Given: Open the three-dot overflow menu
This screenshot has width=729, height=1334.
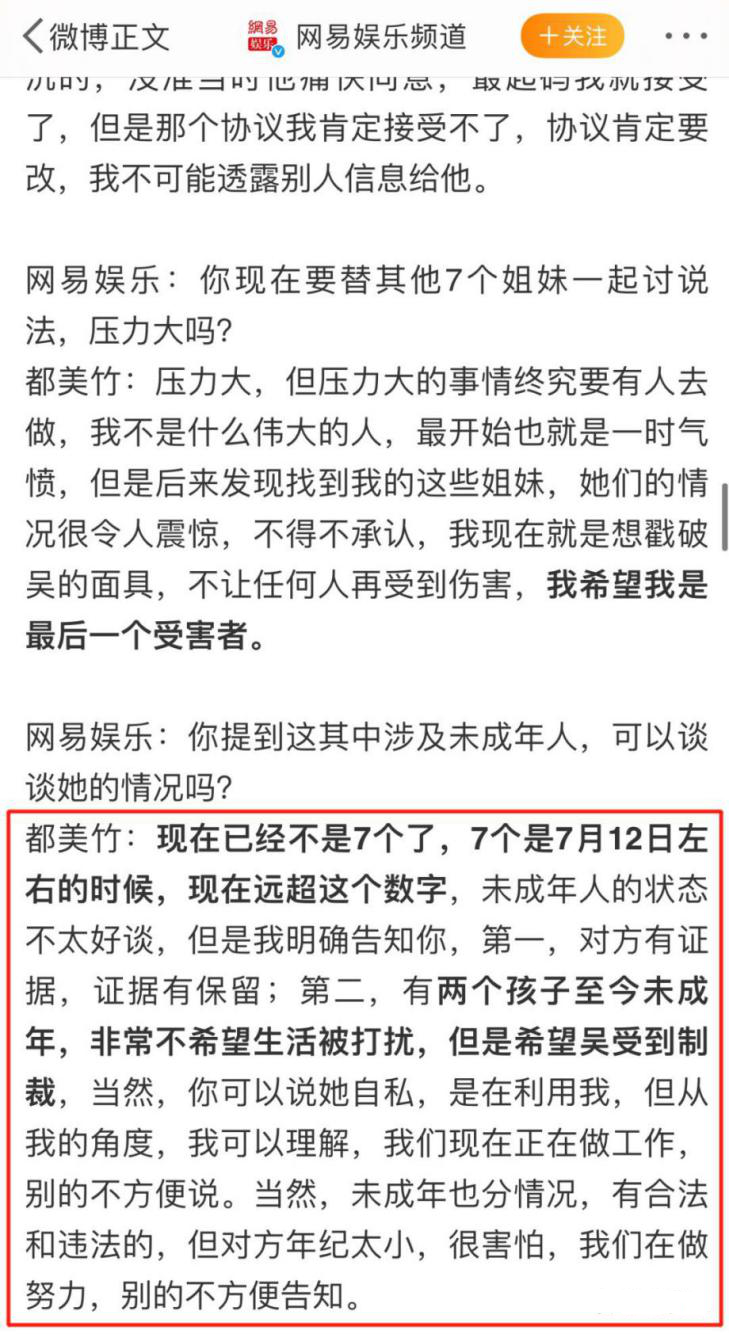Looking at the screenshot, I should click(685, 37).
